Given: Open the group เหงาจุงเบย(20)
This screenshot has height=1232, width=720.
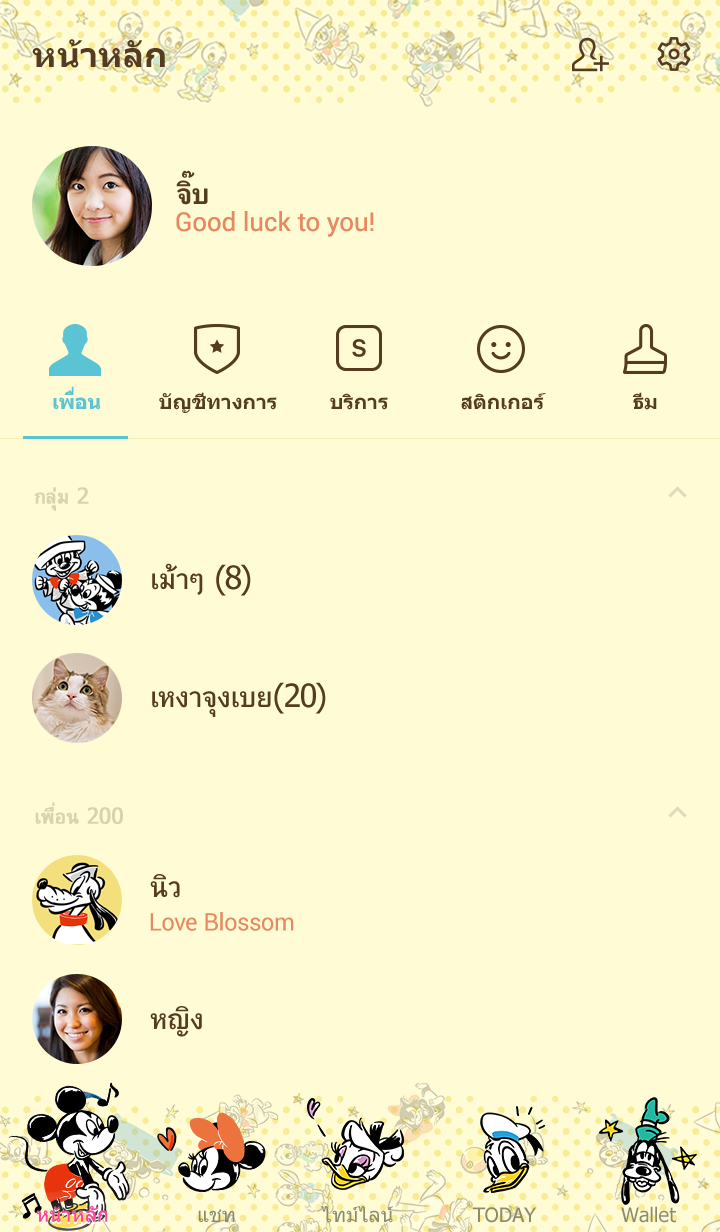Looking at the screenshot, I should pos(238,698).
